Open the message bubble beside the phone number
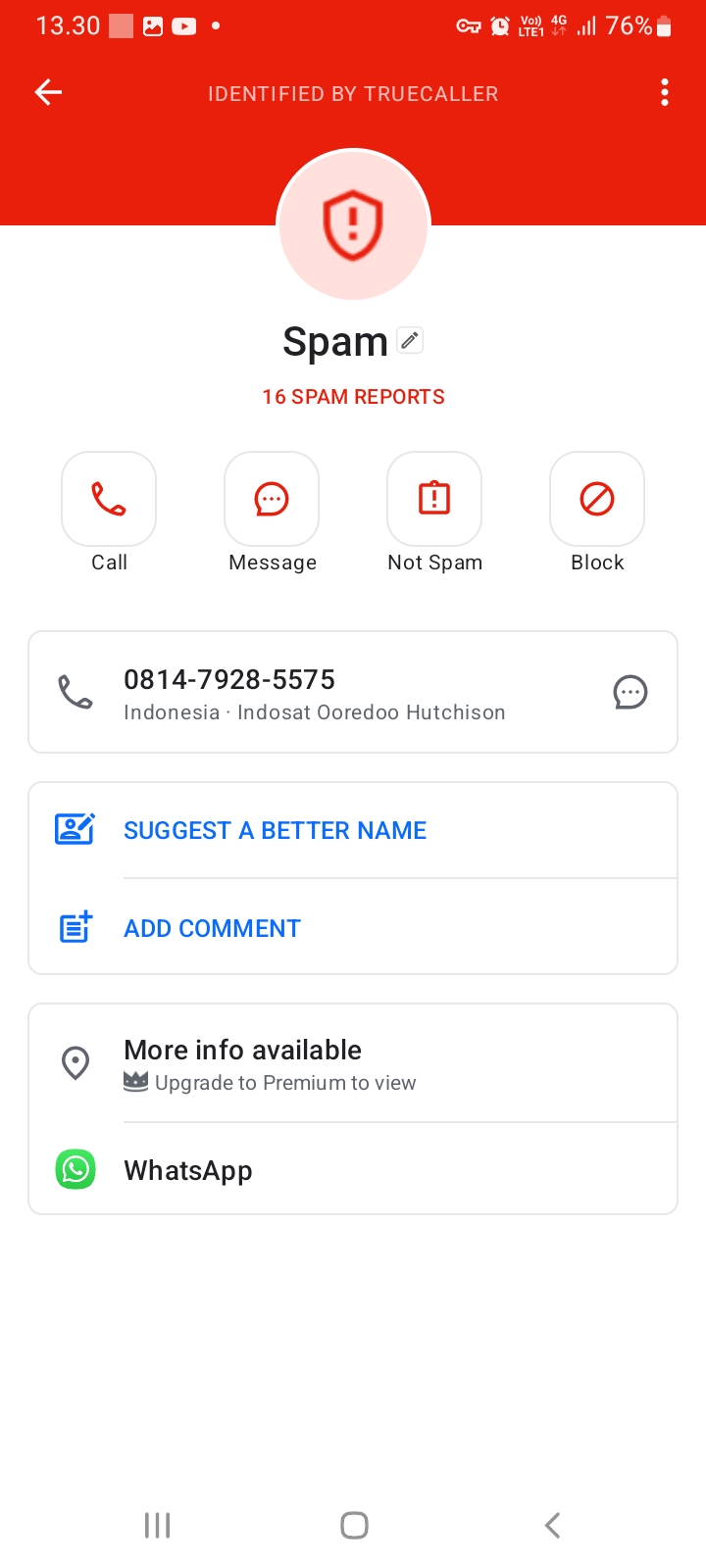The image size is (706, 1568). [x=630, y=693]
